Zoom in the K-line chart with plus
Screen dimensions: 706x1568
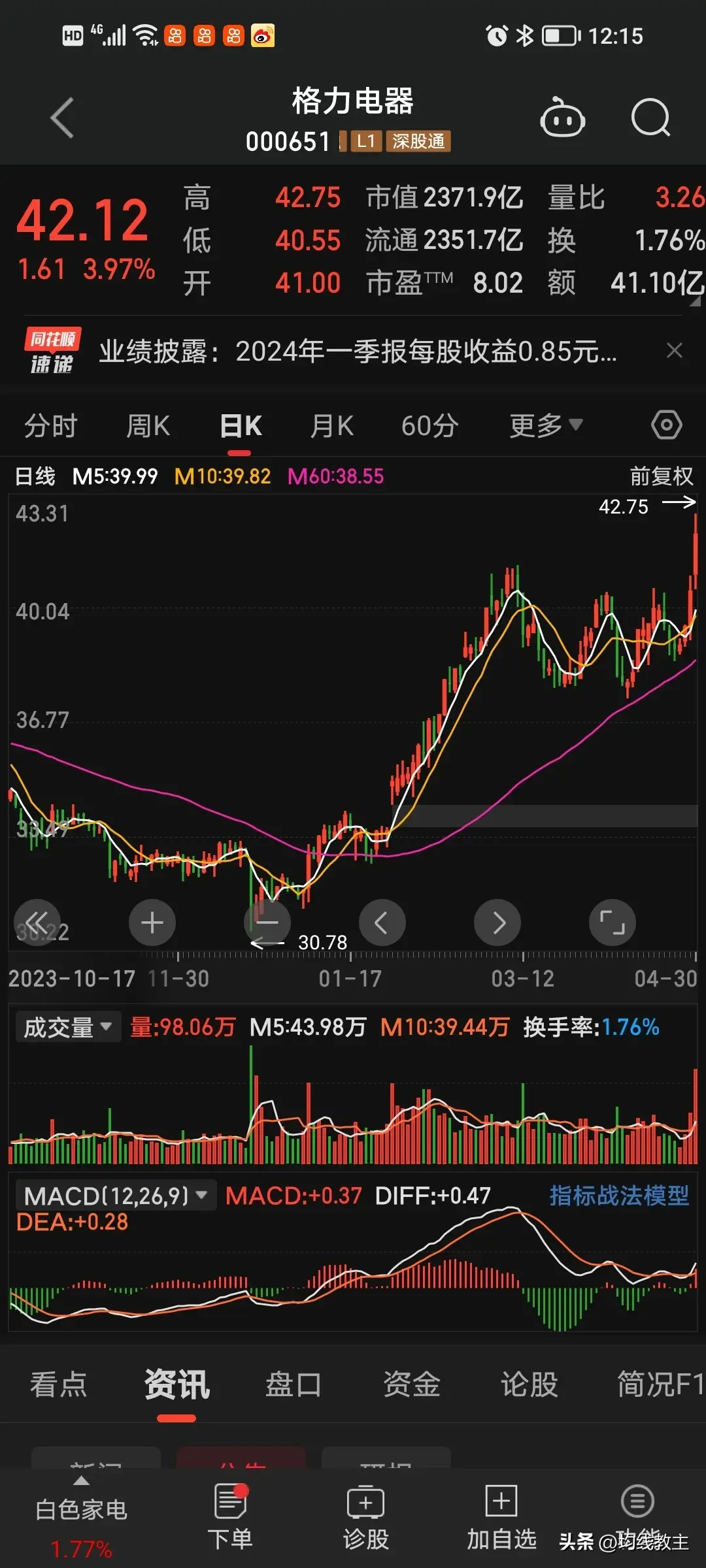(152, 923)
